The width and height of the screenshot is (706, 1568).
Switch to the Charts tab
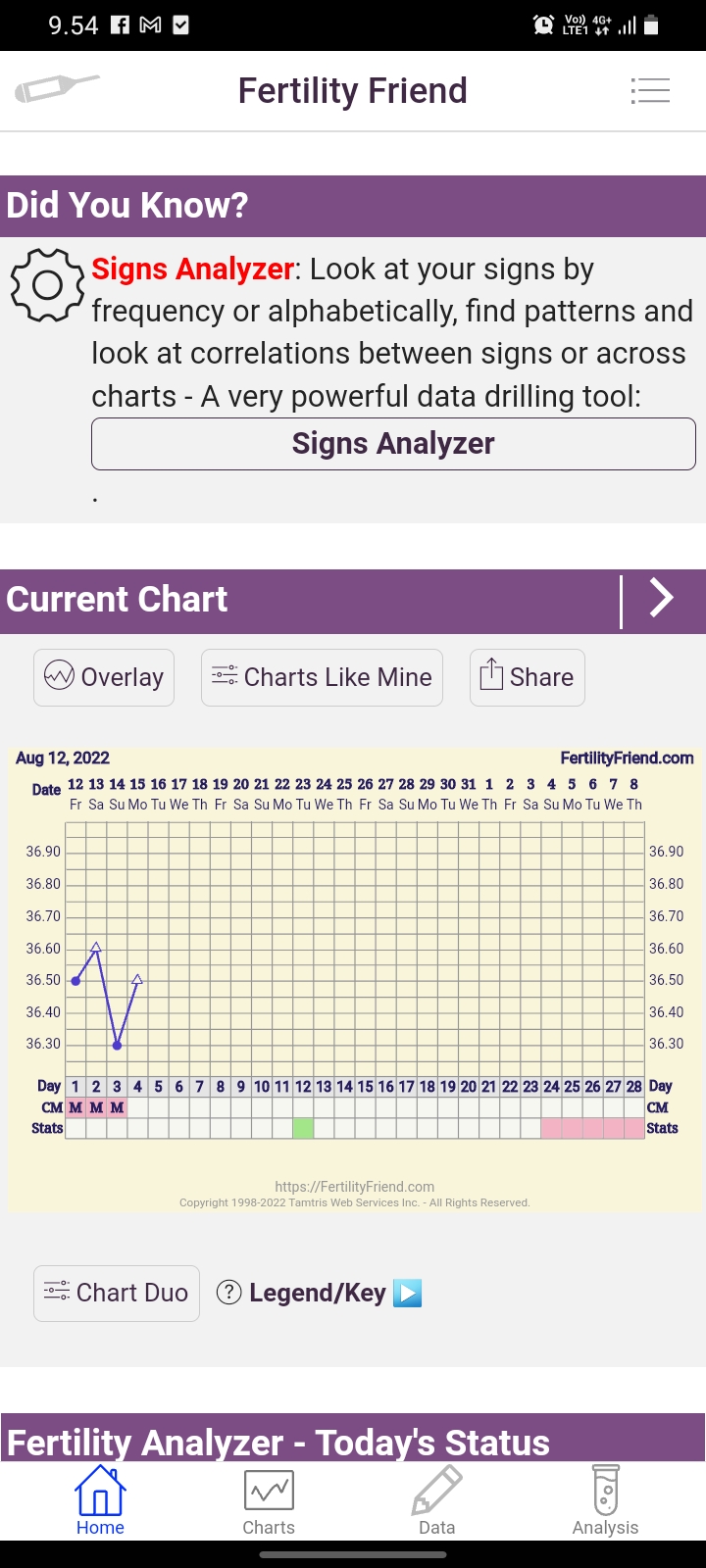pyautogui.click(x=269, y=1500)
